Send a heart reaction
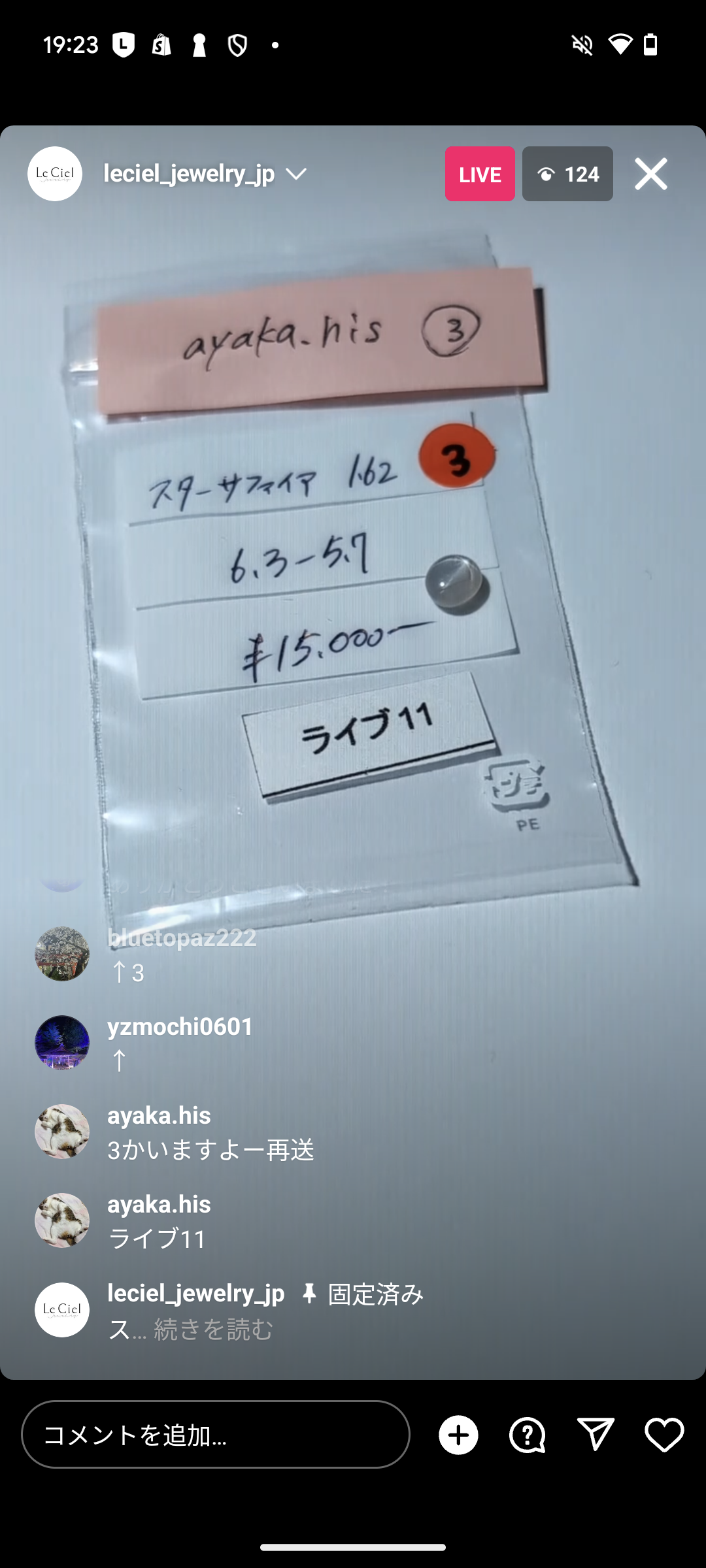The height and width of the screenshot is (1568, 706). coord(664,1435)
